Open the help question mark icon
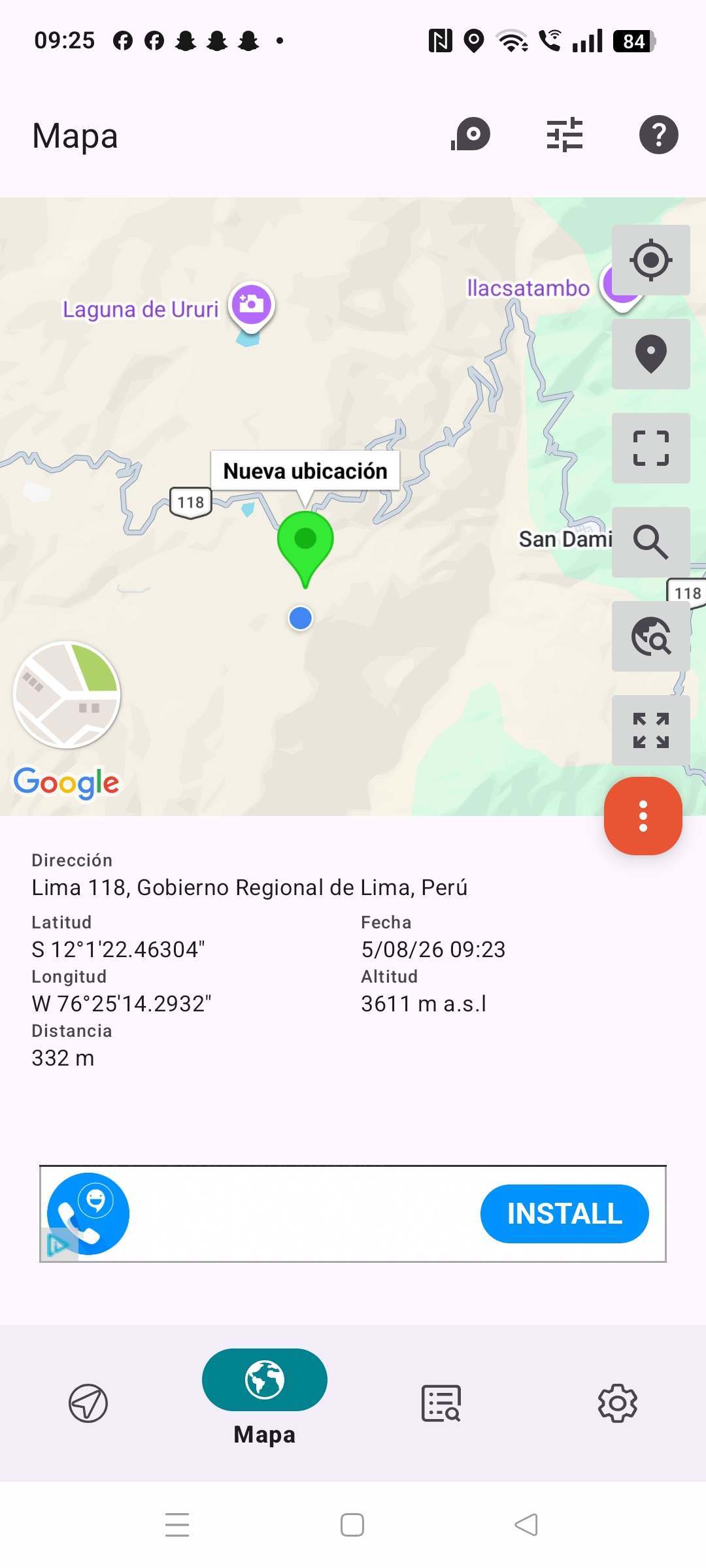706x1568 pixels. pyautogui.click(x=658, y=135)
